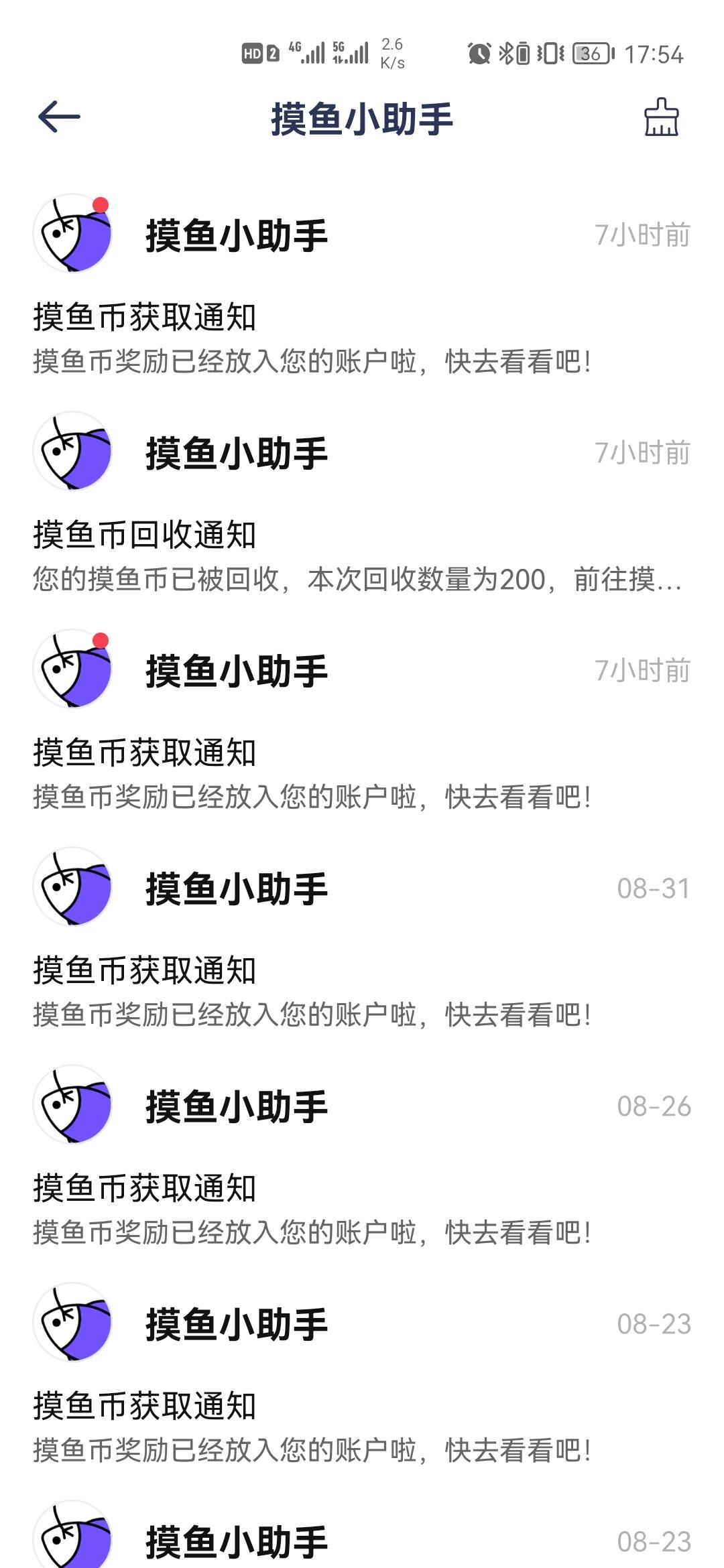The height and width of the screenshot is (1568, 724).
Task: Tap the broom icon to clear messages
Action: point(661,117)
